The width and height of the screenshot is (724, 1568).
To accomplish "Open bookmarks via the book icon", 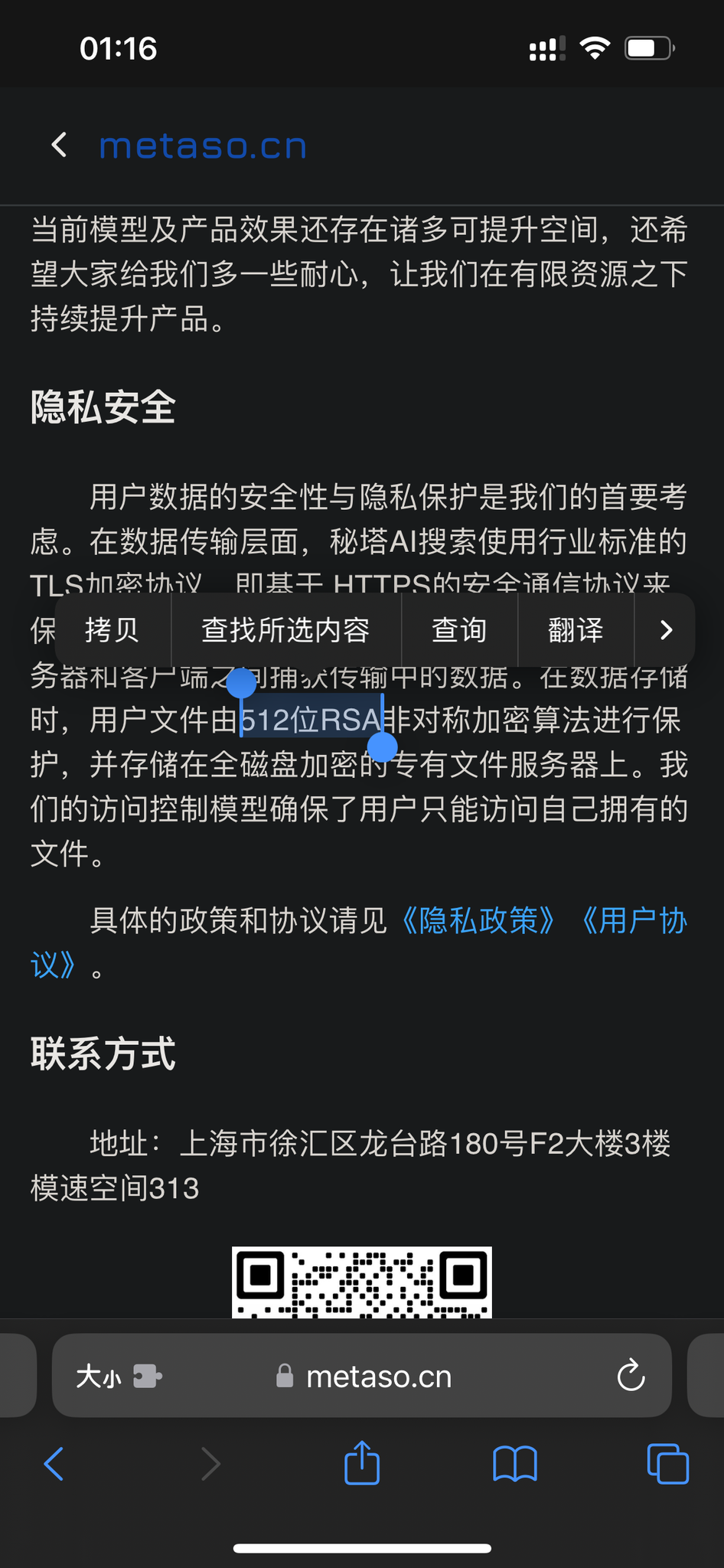I will [514, 1463].
